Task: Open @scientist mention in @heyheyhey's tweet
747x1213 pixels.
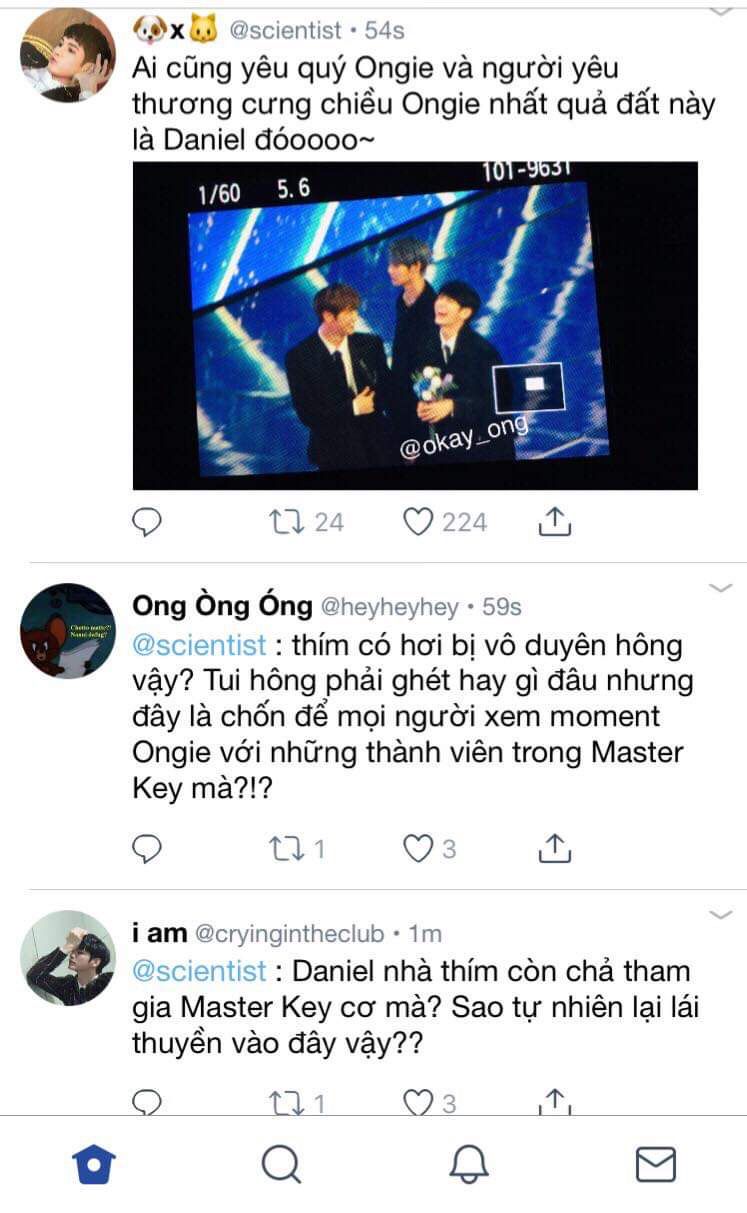Action: [x=200, y=645]
